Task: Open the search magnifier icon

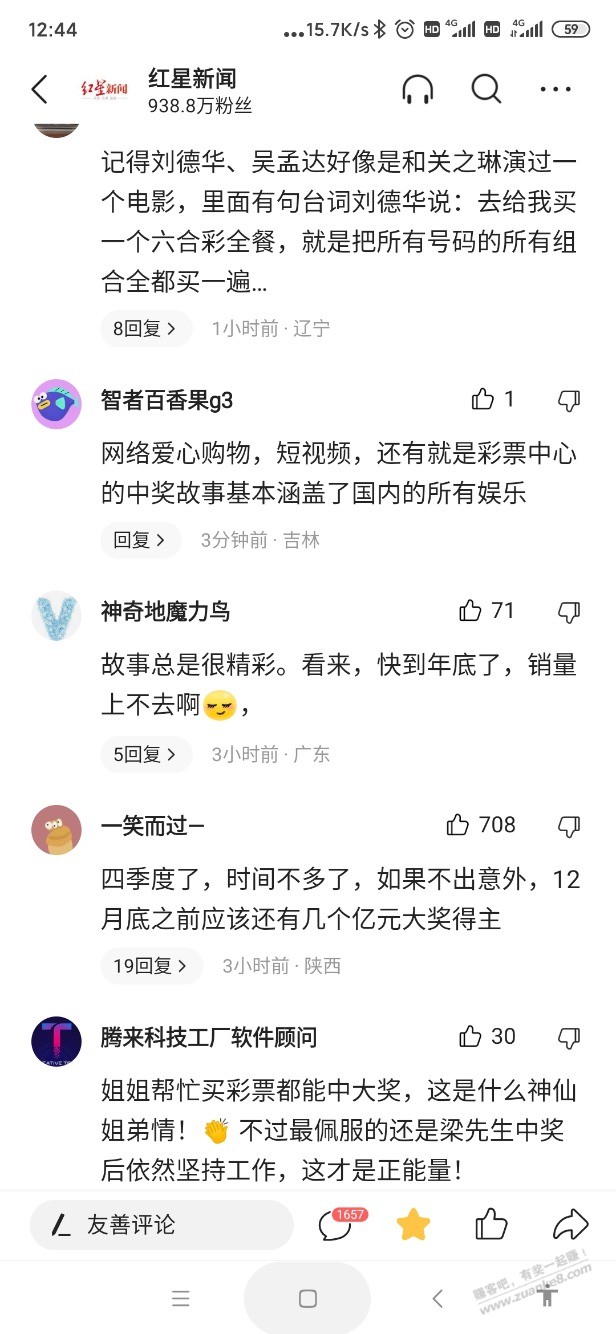Action: tap(486, 90)
